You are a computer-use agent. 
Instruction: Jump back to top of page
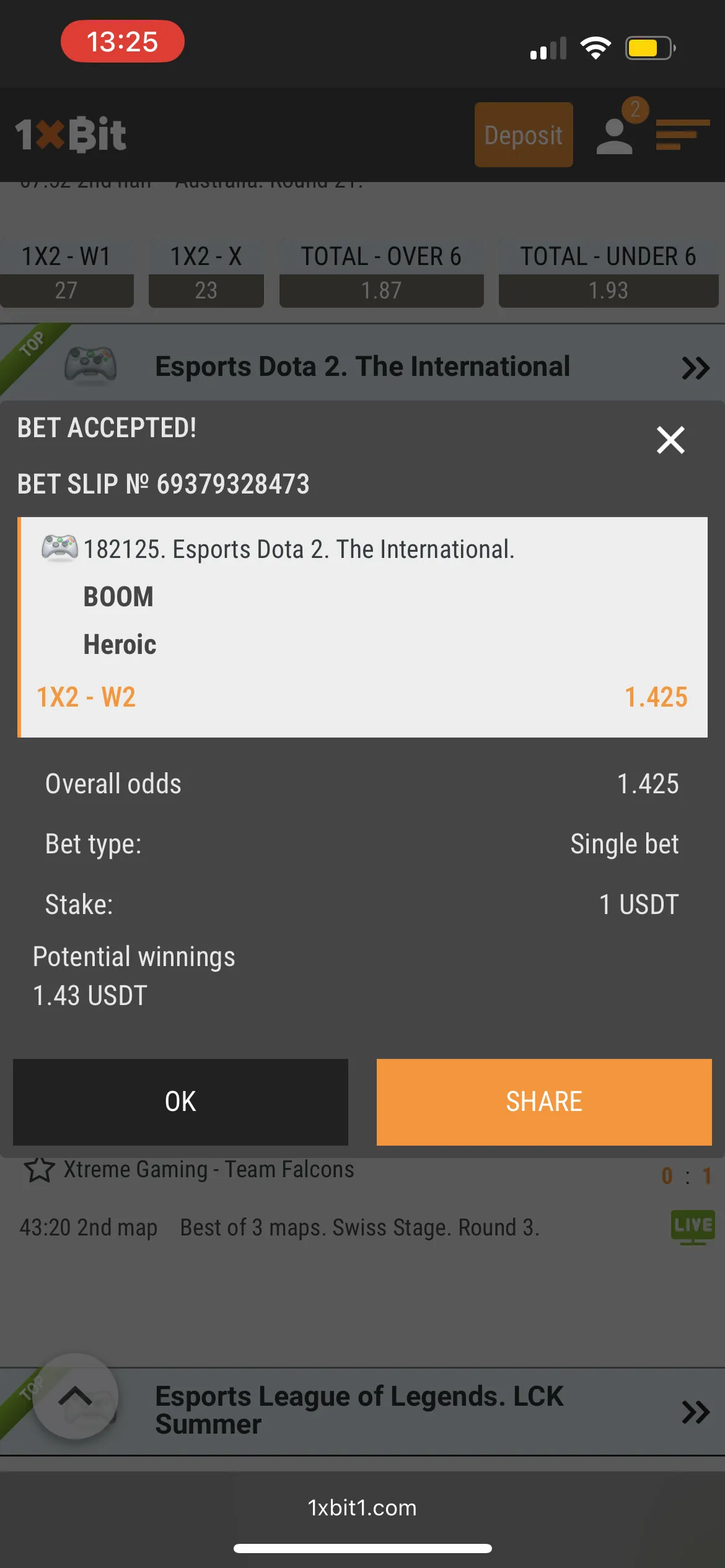coord(75,1396)
